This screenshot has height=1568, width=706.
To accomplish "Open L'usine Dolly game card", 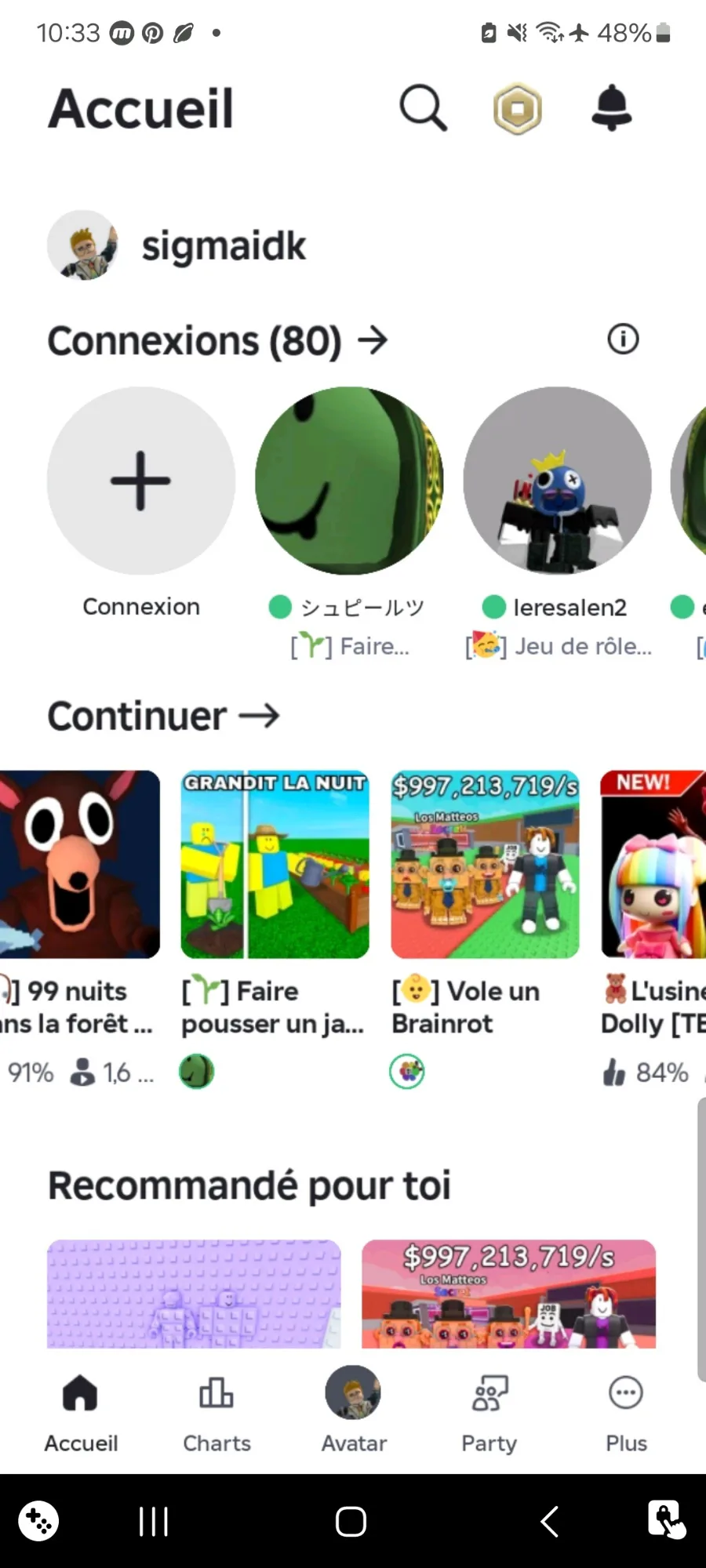I will pos(653,864).
